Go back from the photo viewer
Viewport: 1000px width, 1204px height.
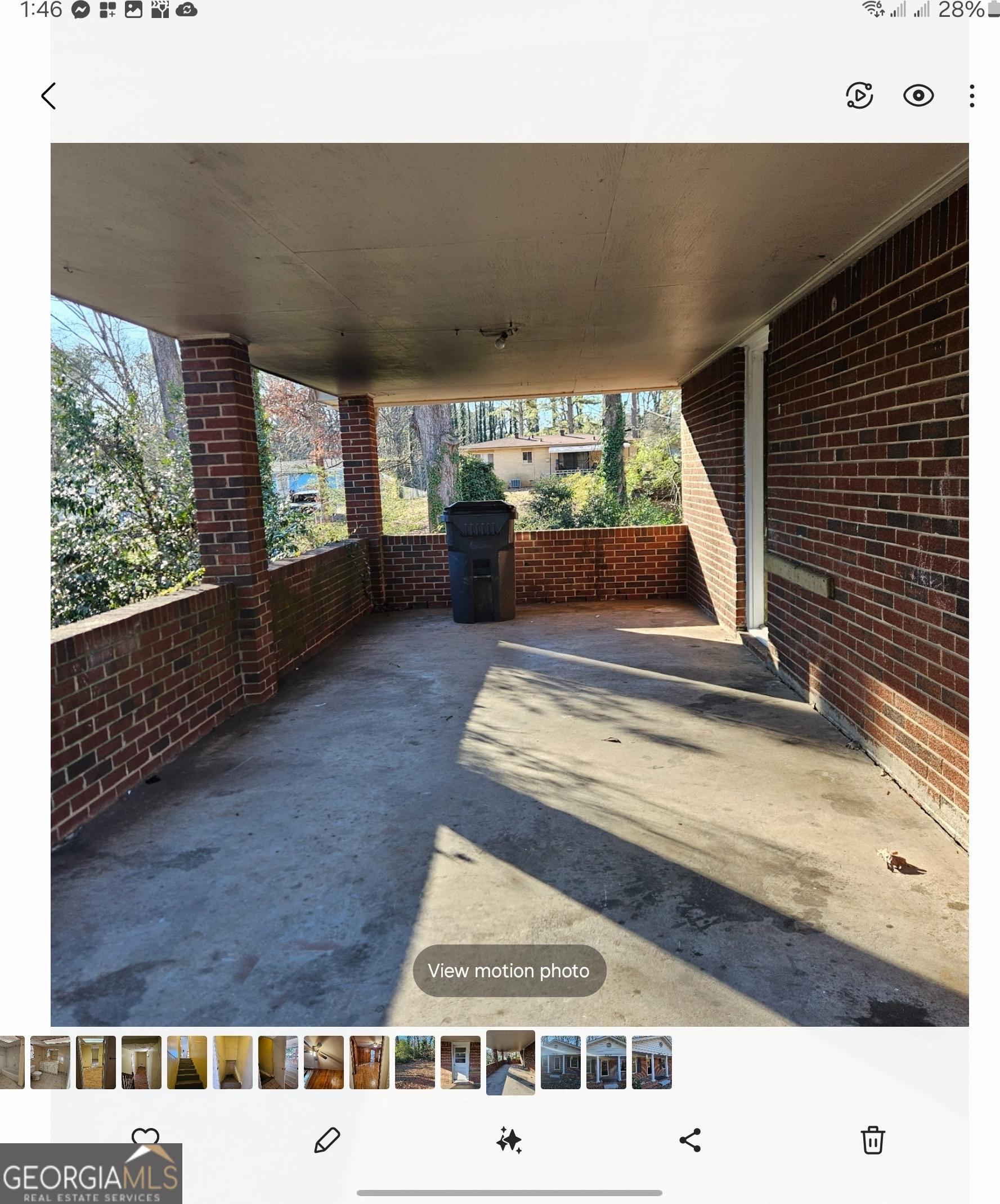pyautogui.click(x=50, y=96)
